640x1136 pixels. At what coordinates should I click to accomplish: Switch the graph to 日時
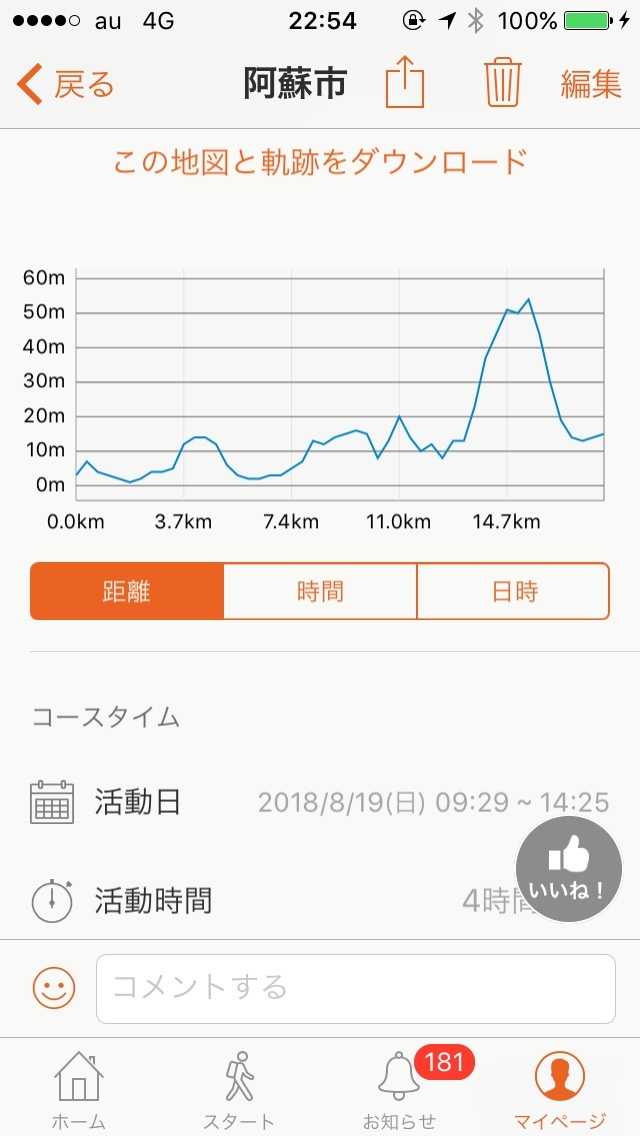513,592
